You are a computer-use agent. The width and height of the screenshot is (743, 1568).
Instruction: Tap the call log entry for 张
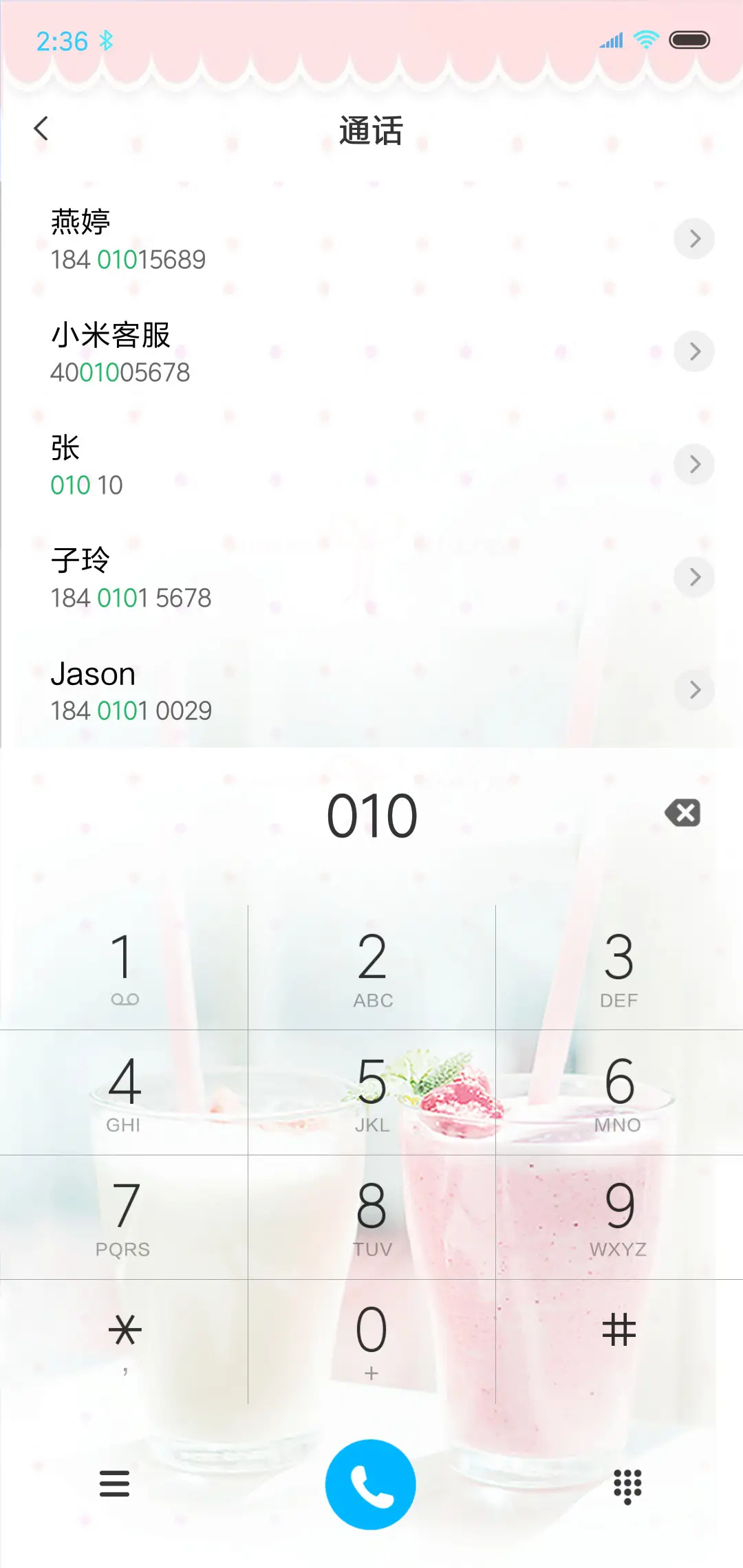pos(275,464)
